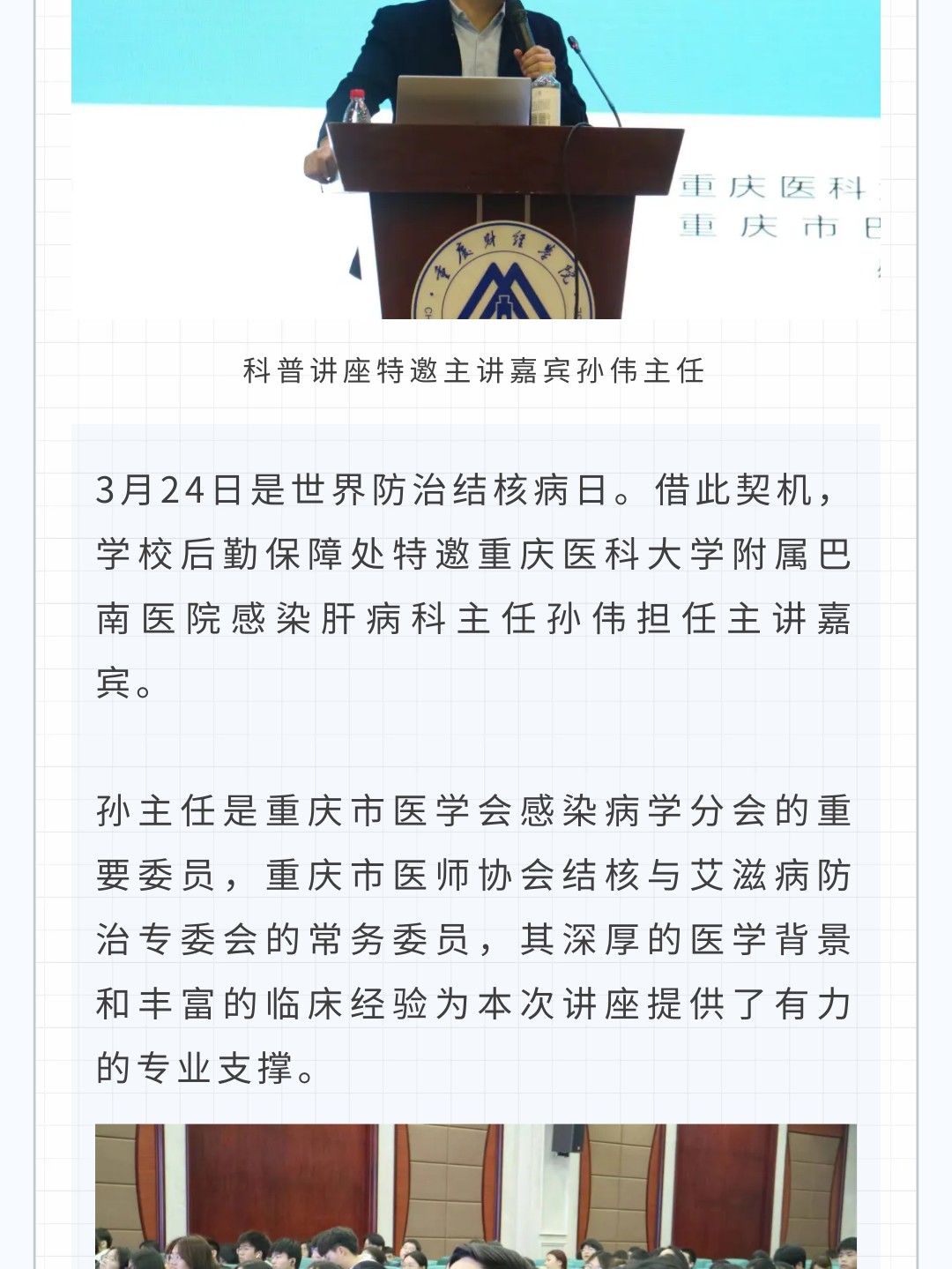Open the photo of the speaker at the podium

pyautogui.click(x=476, y=159)
